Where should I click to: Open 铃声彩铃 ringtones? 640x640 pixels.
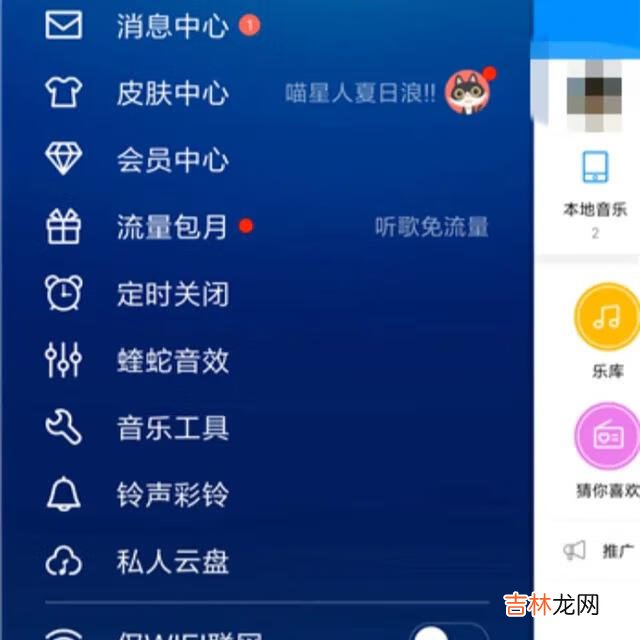(x=172, y=494)
